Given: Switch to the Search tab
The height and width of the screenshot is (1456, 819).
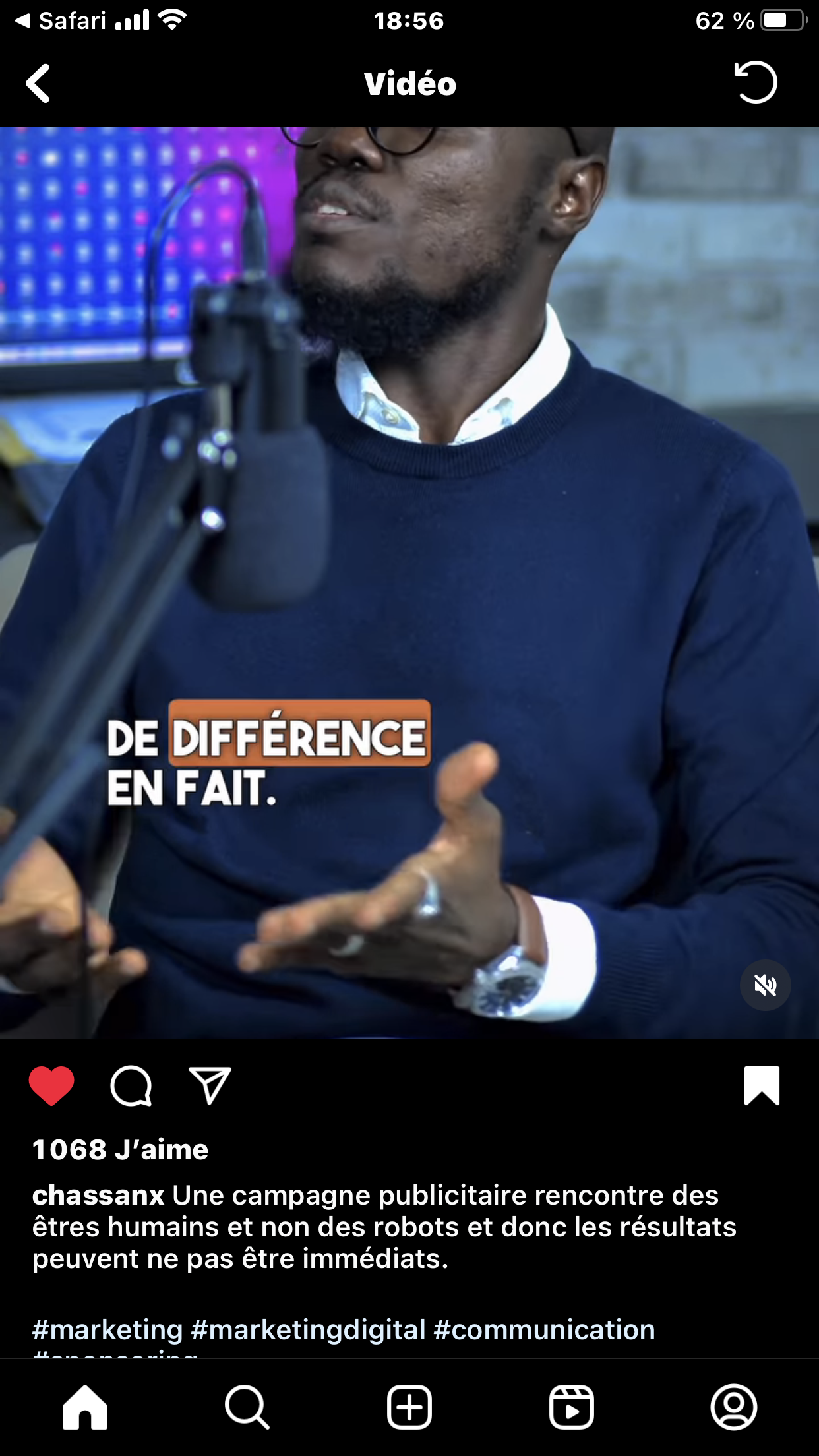Looking at the screenshot, I should coord(247,1407).
